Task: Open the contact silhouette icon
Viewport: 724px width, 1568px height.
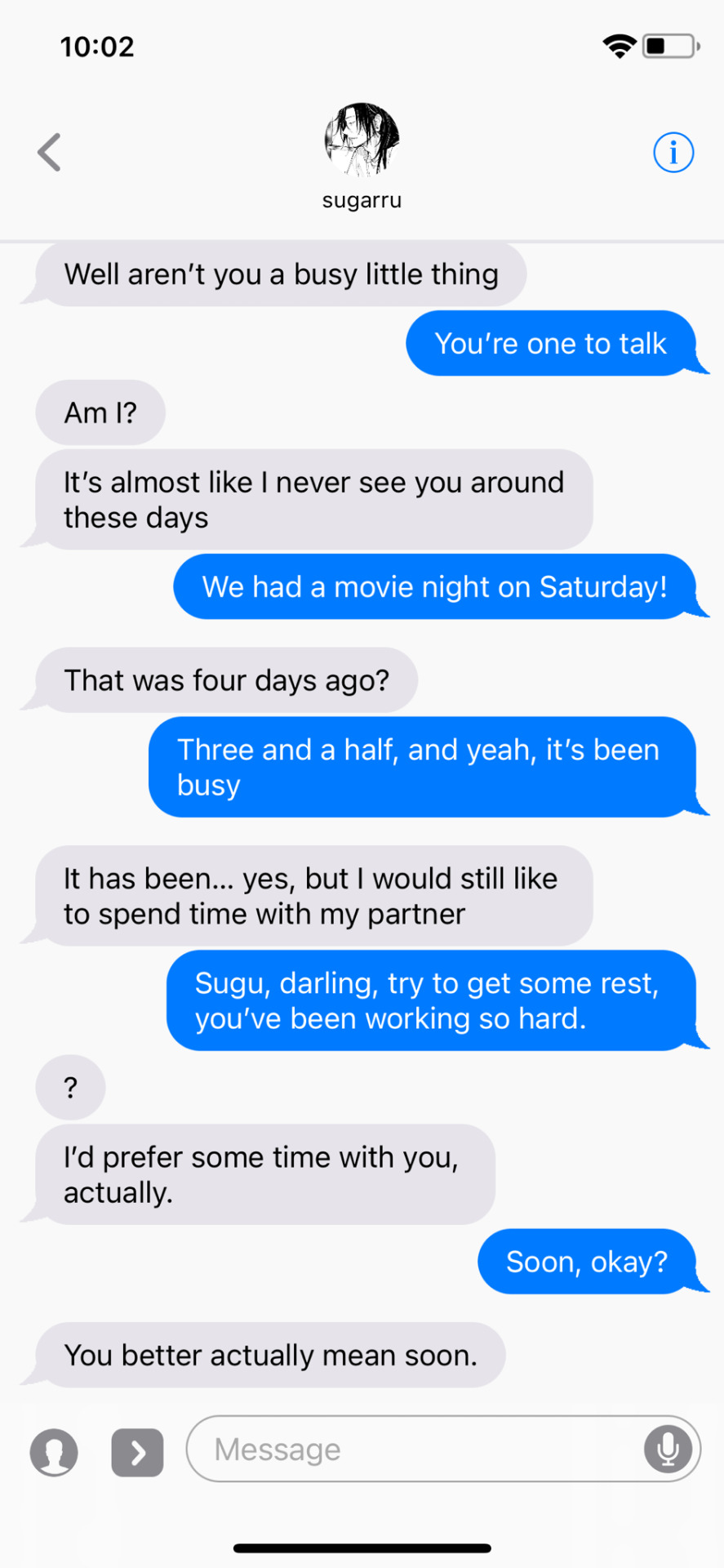Action: [54, 1453]
